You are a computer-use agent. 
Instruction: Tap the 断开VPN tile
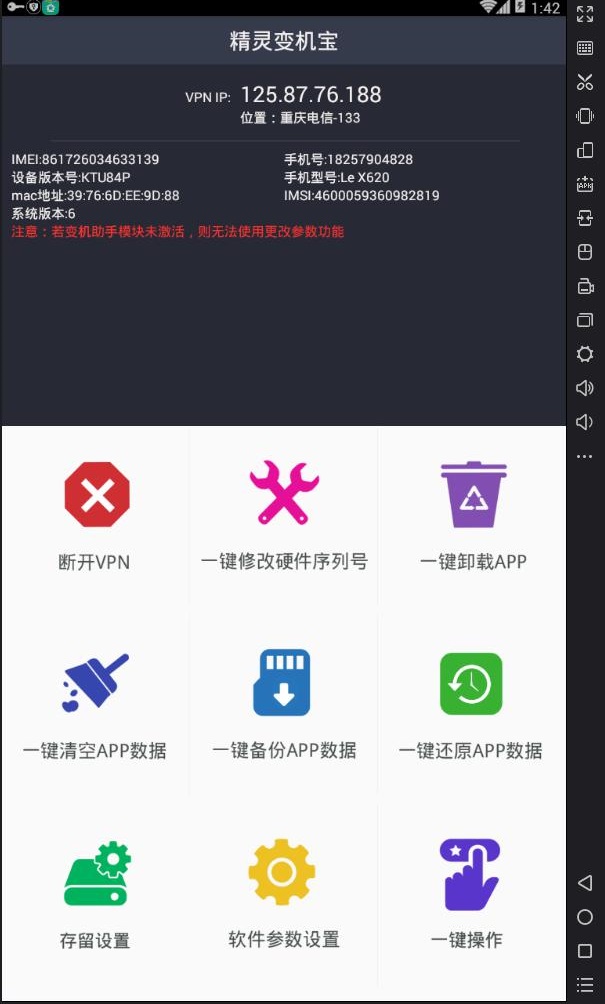coord(96,516)
